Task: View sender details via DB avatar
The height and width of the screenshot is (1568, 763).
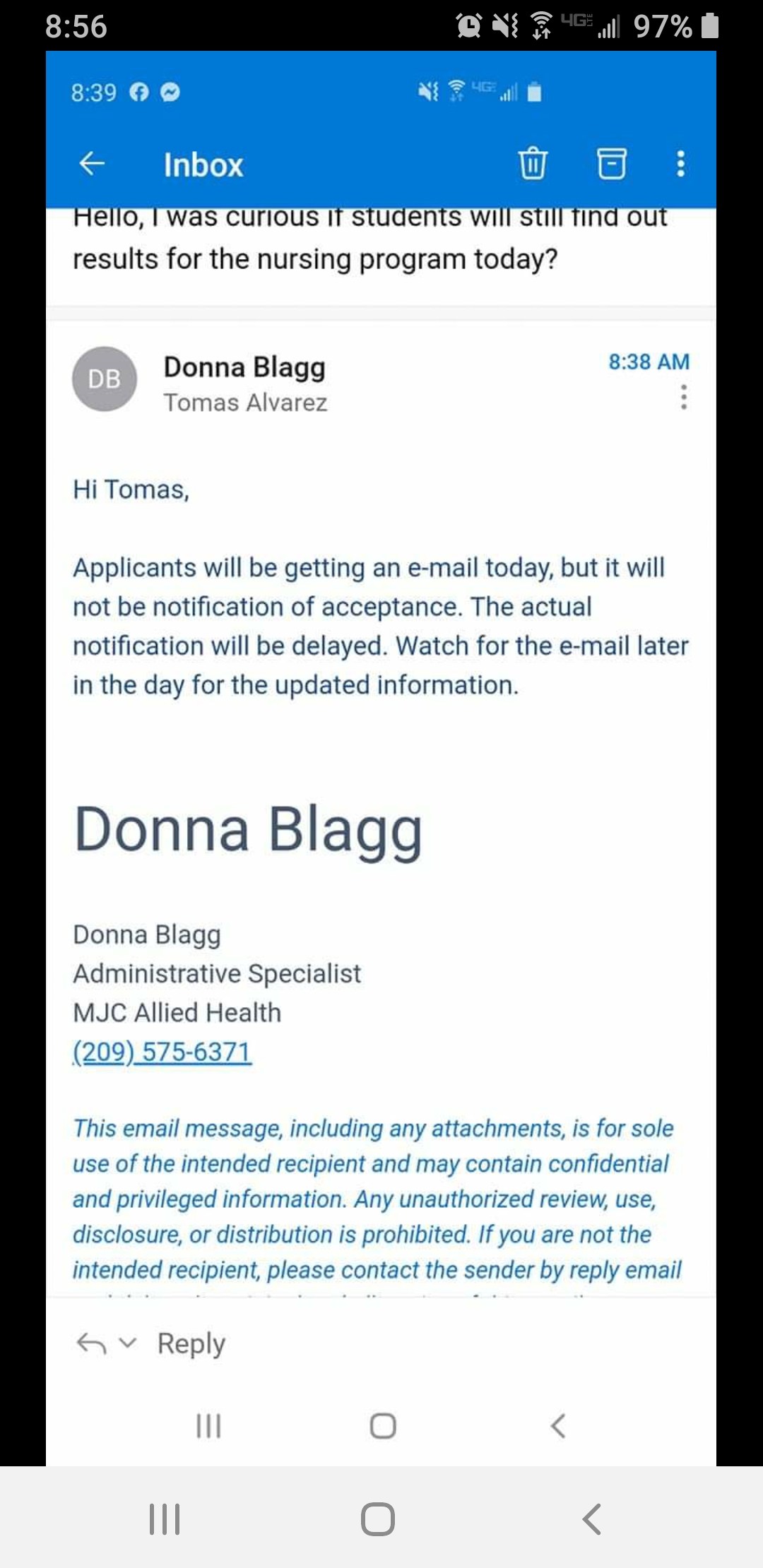Action: [x=105, y=379]
